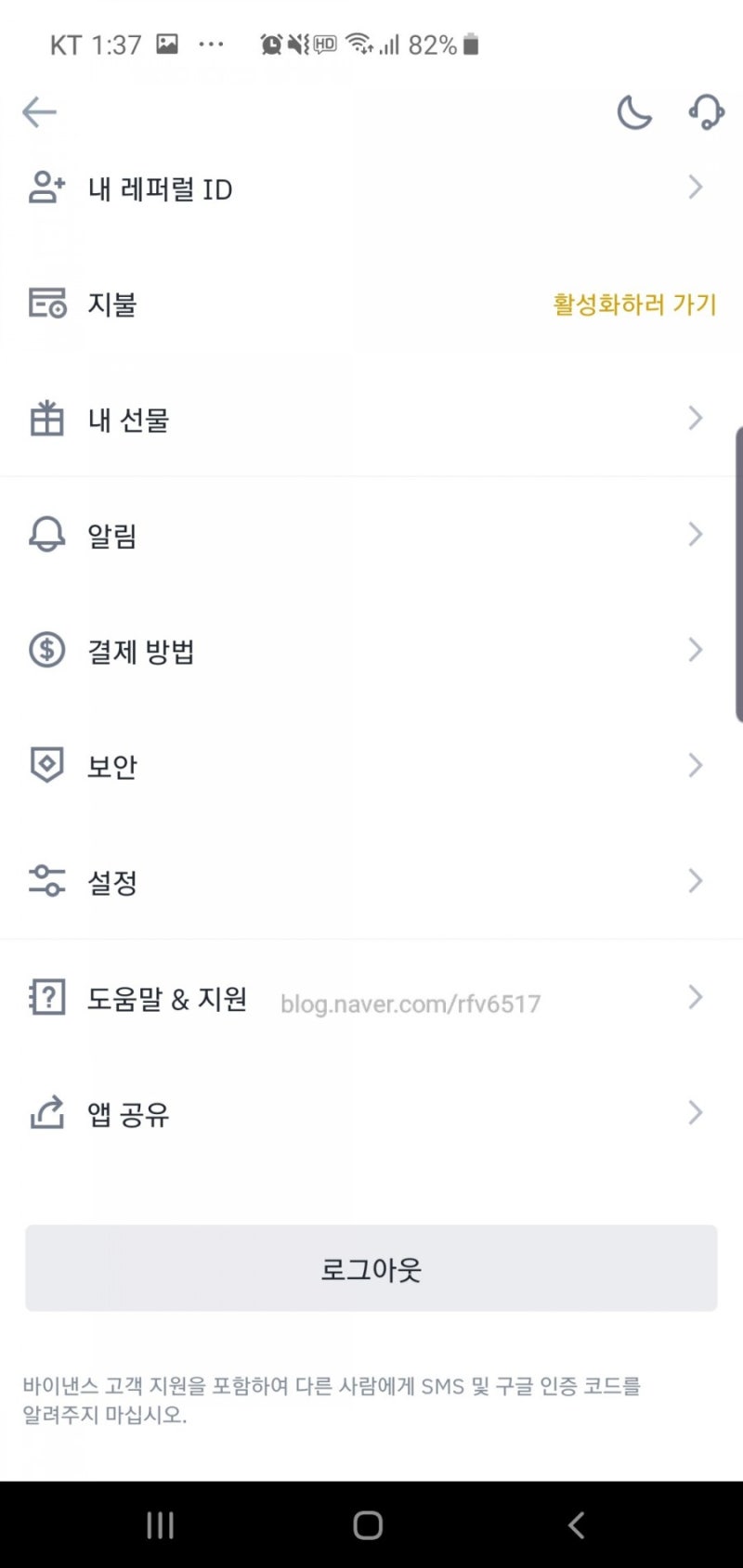
Task: Click the question mark help icon
Action: [46, 997]
